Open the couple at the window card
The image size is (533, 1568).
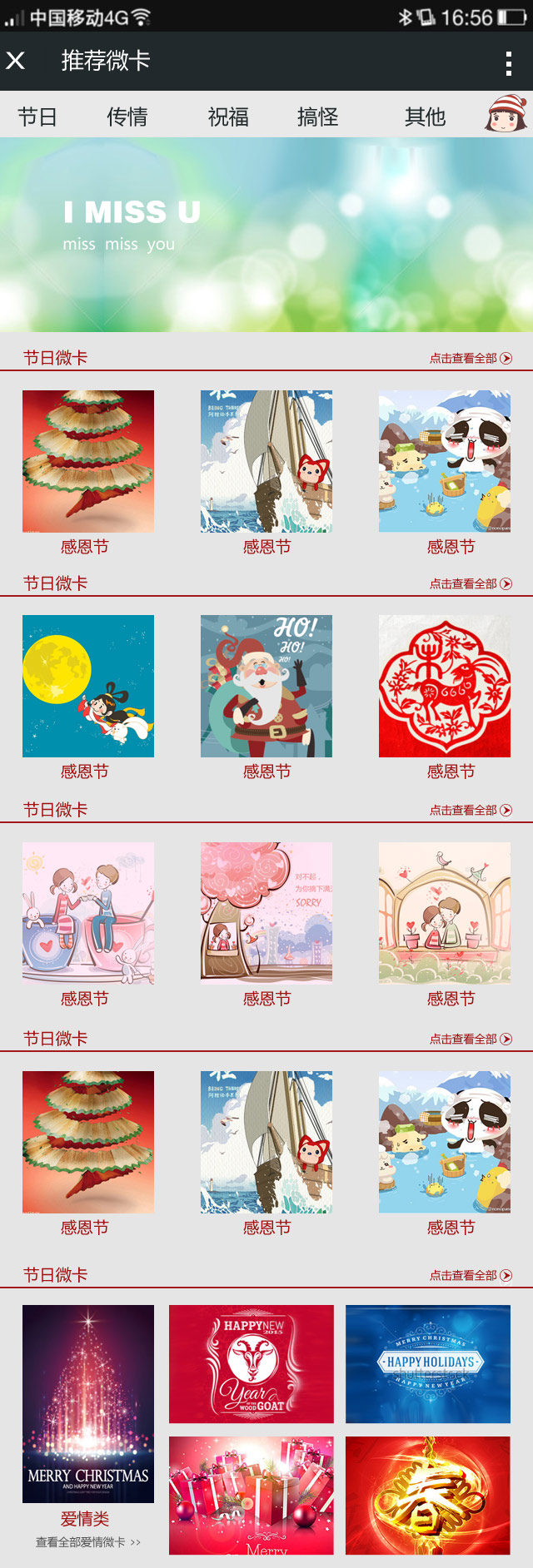445,913
